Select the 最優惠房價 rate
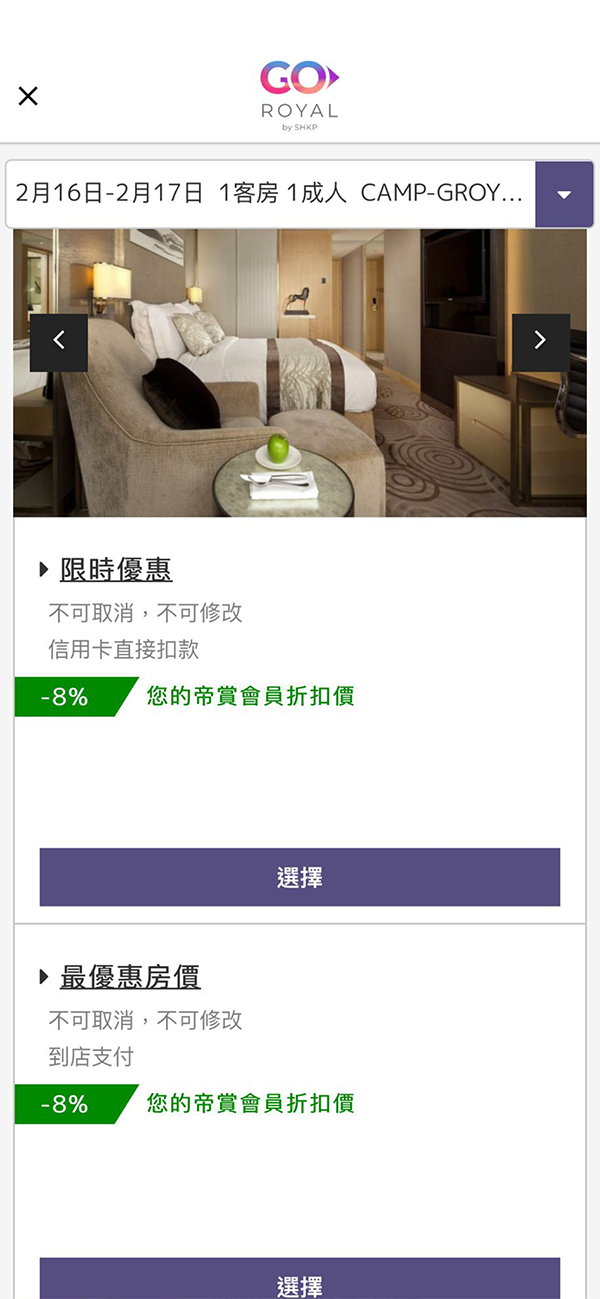This screenshot has height=1299, width=600. click(300, 1280)
